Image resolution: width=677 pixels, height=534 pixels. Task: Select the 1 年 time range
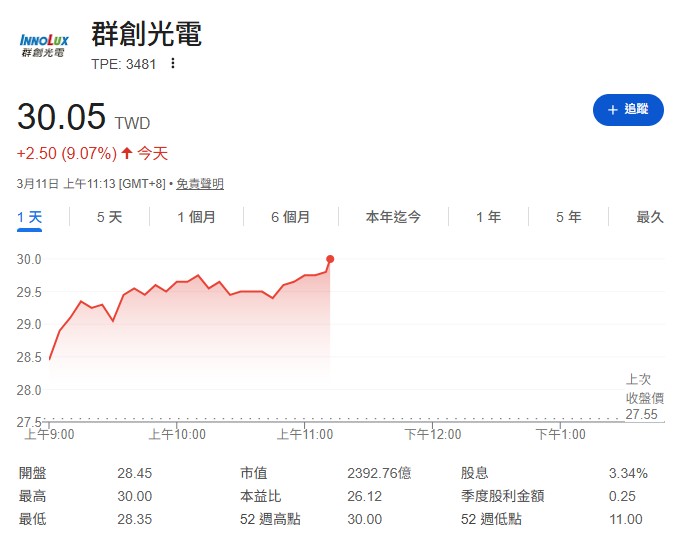pos(488,217)
